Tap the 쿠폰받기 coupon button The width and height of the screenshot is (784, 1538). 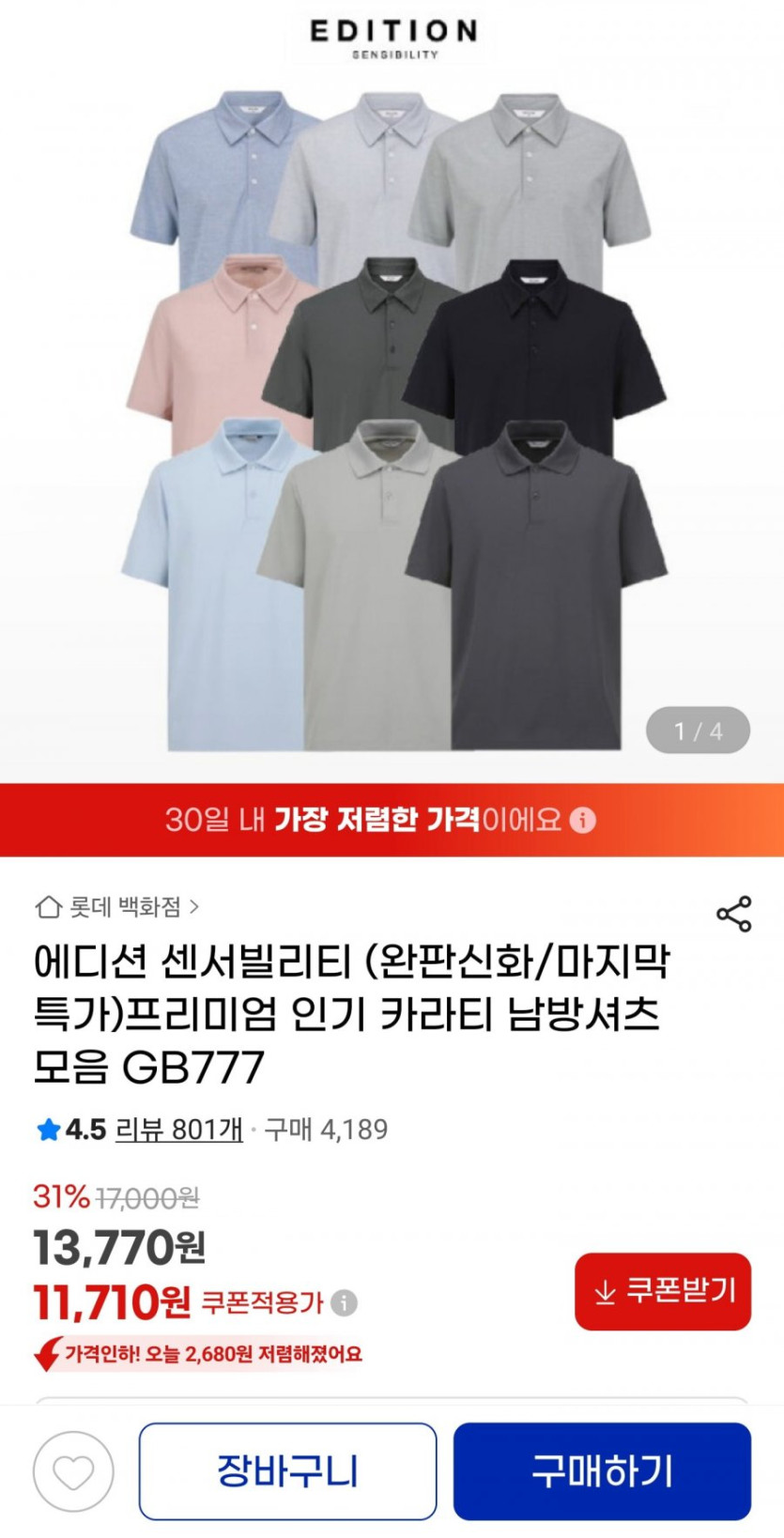(x=663, y=1291)
